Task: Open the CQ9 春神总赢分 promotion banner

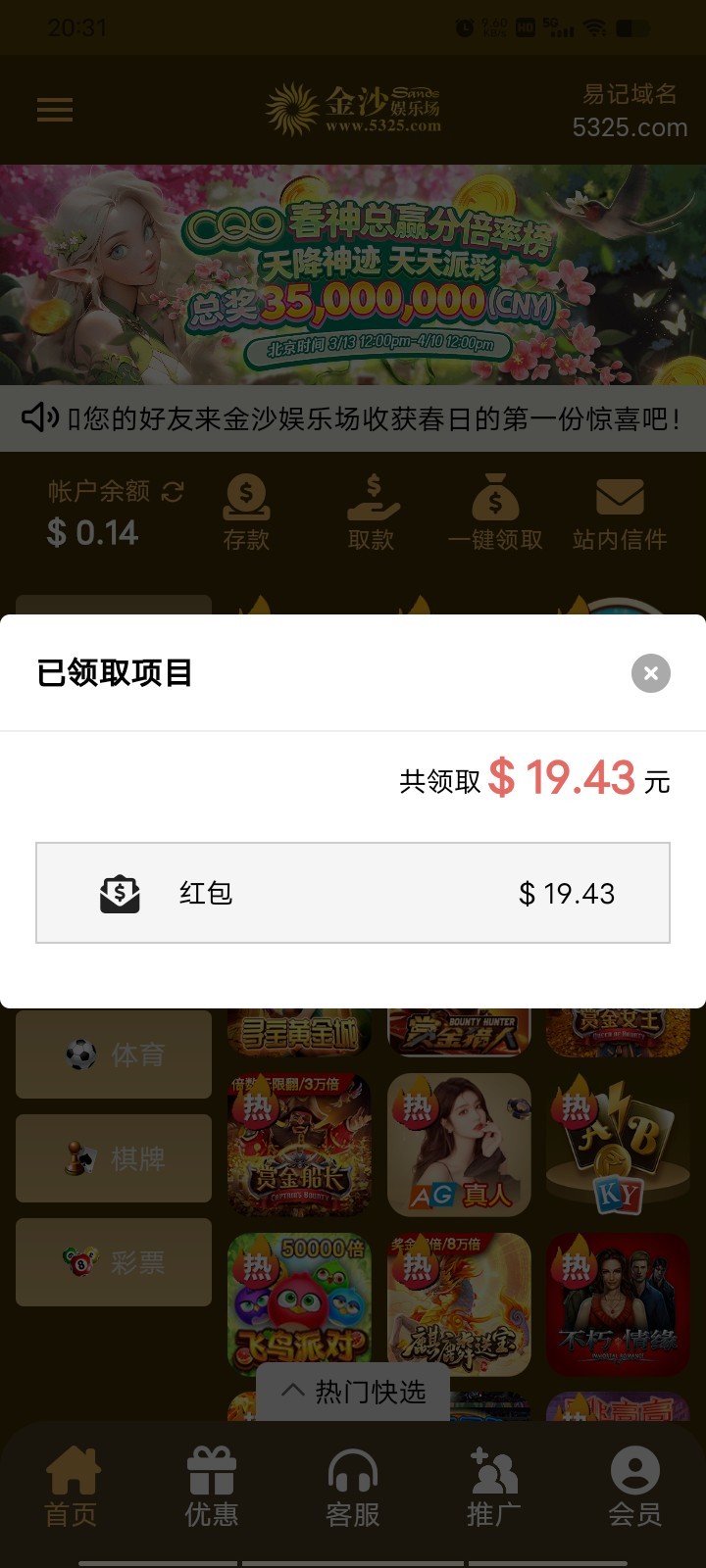Action: pos(353,274)
